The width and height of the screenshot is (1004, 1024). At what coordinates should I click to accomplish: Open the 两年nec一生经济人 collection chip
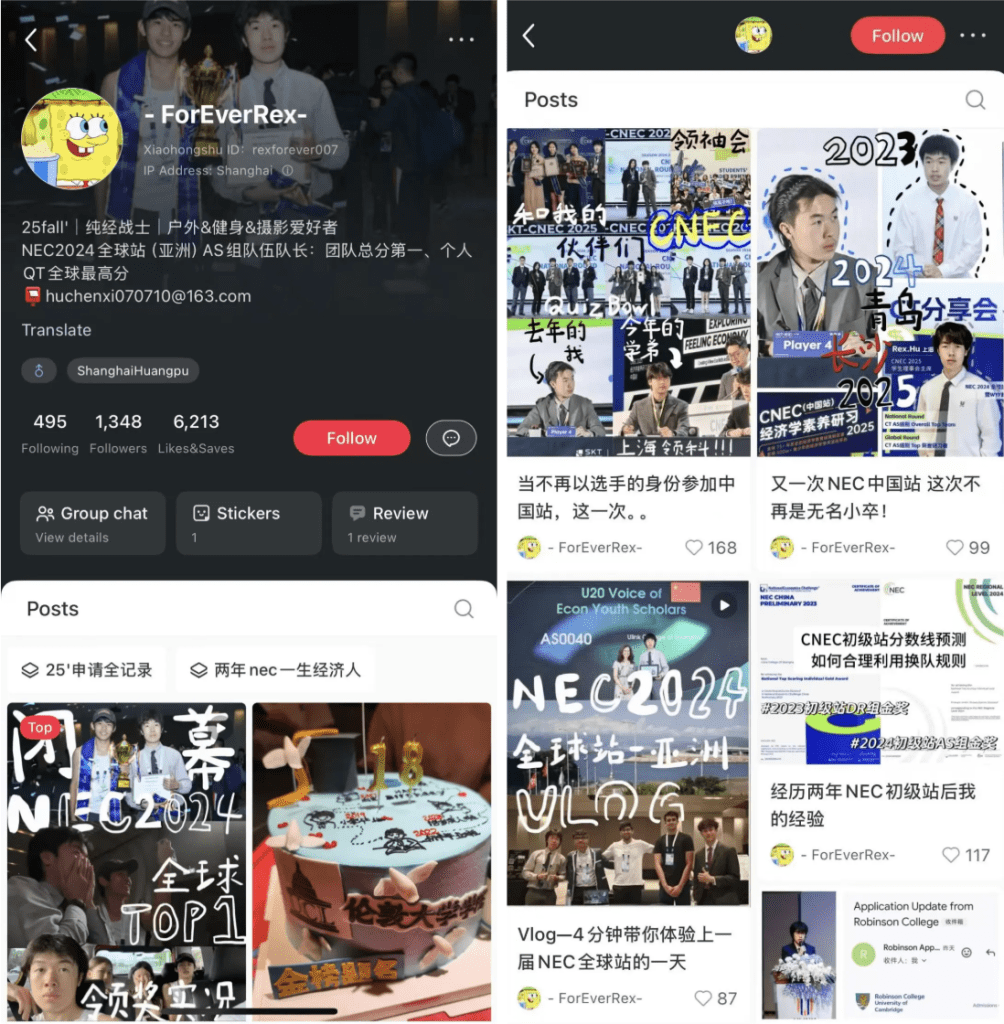pos(275,670)
